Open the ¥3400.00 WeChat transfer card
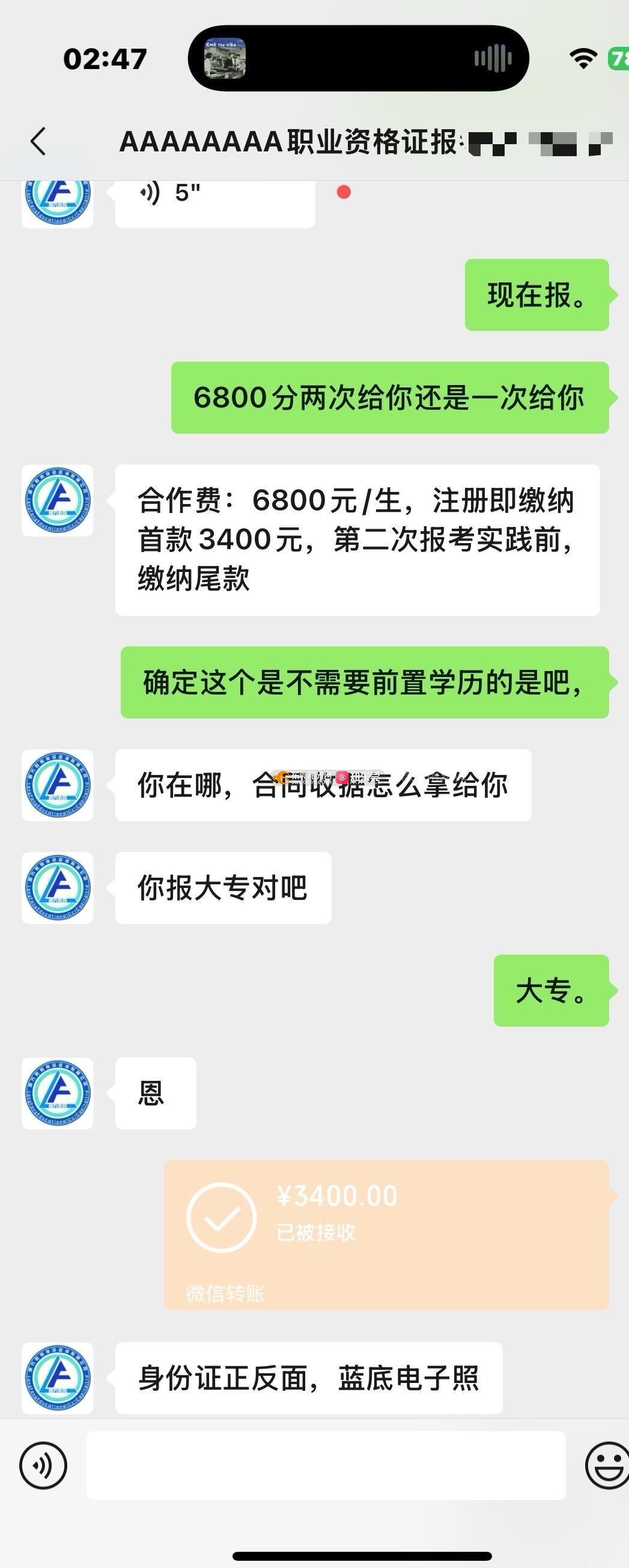629x1568 pixels. coord(386,1235)
